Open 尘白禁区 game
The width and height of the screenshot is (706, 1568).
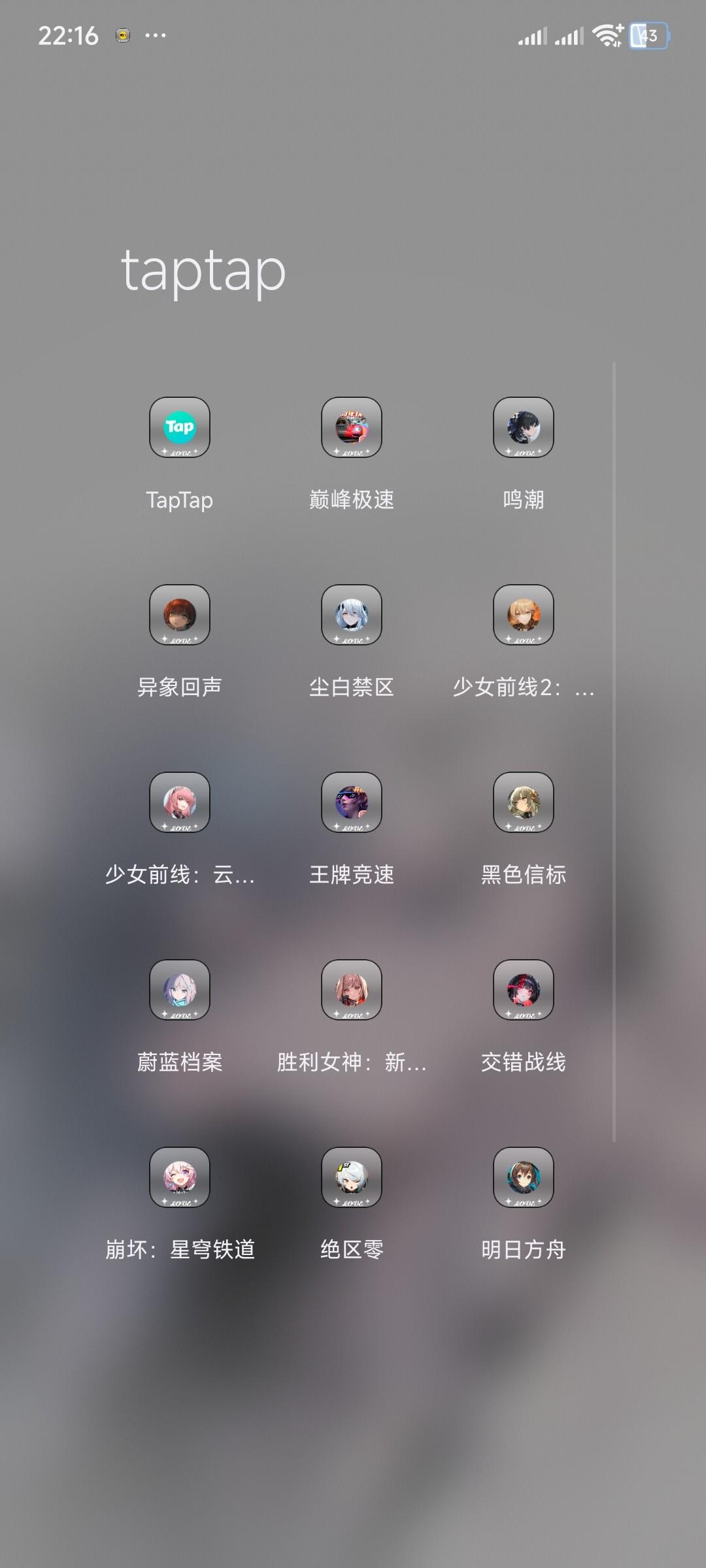click(x=352, y=615)
